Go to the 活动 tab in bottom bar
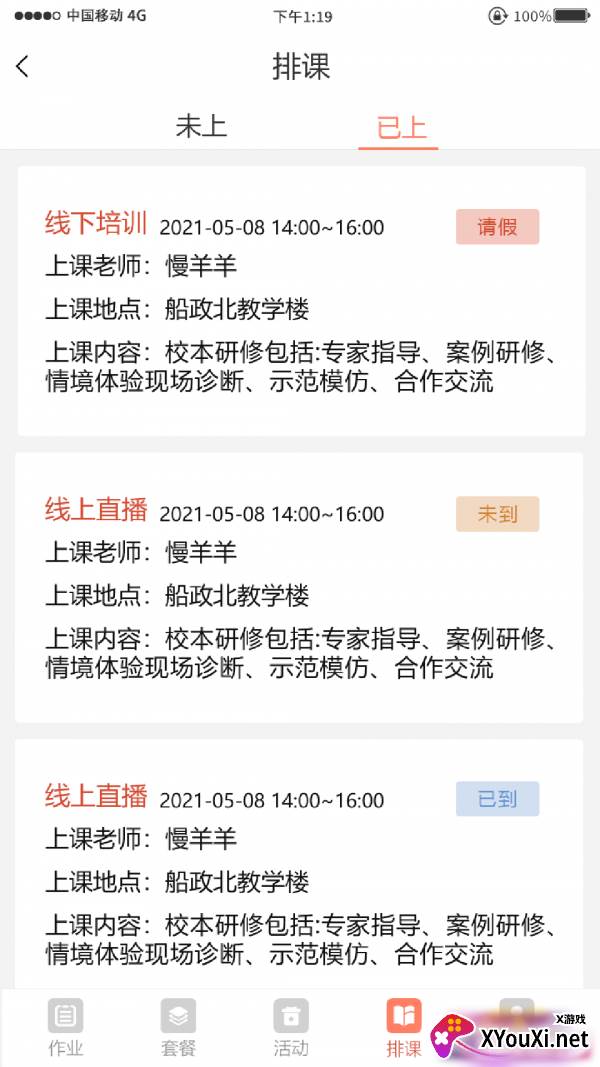 pos(291,1027)
